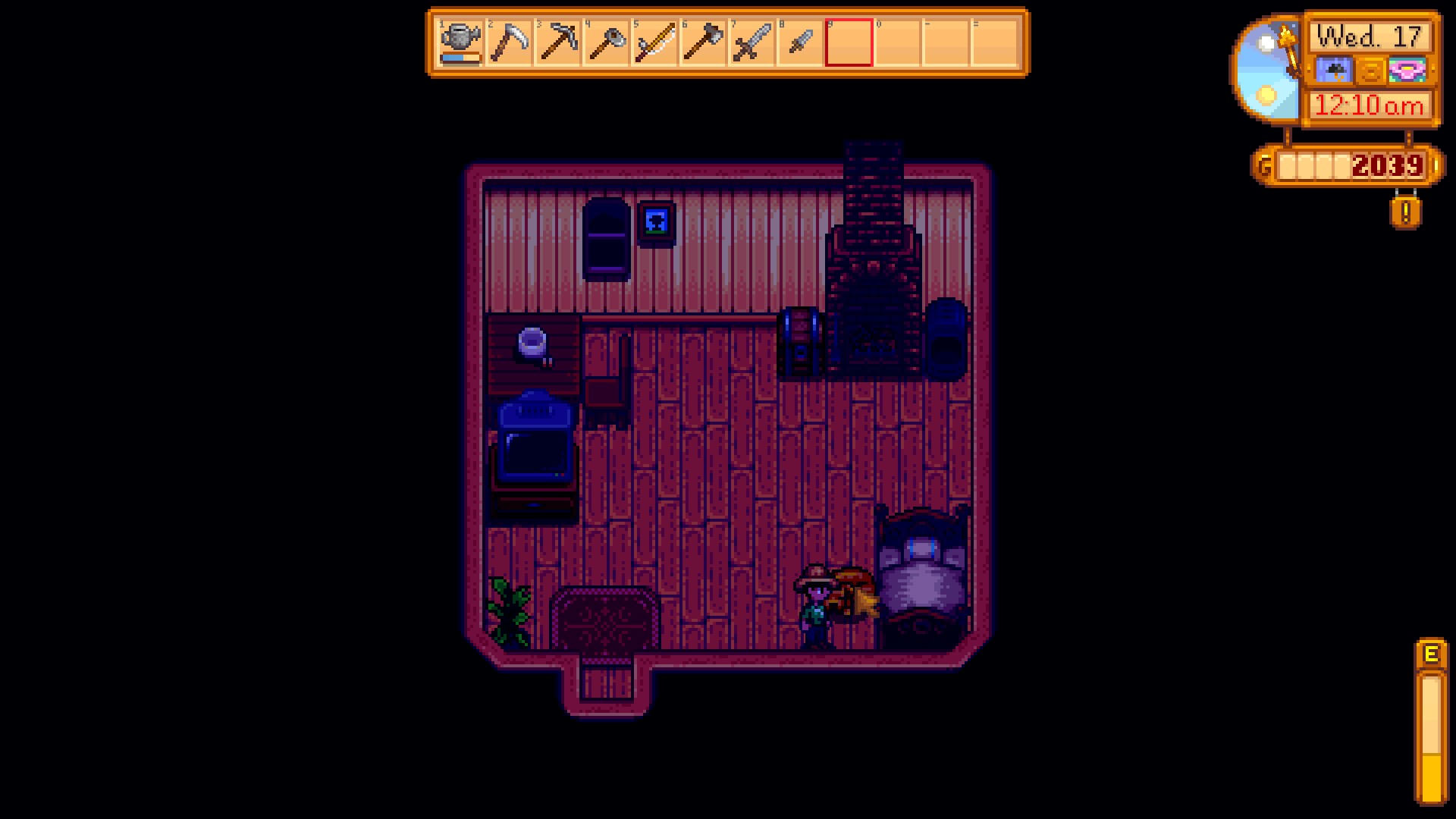Select the dagger in slot eight
The image size is (1456, 819).
point(801,42)
